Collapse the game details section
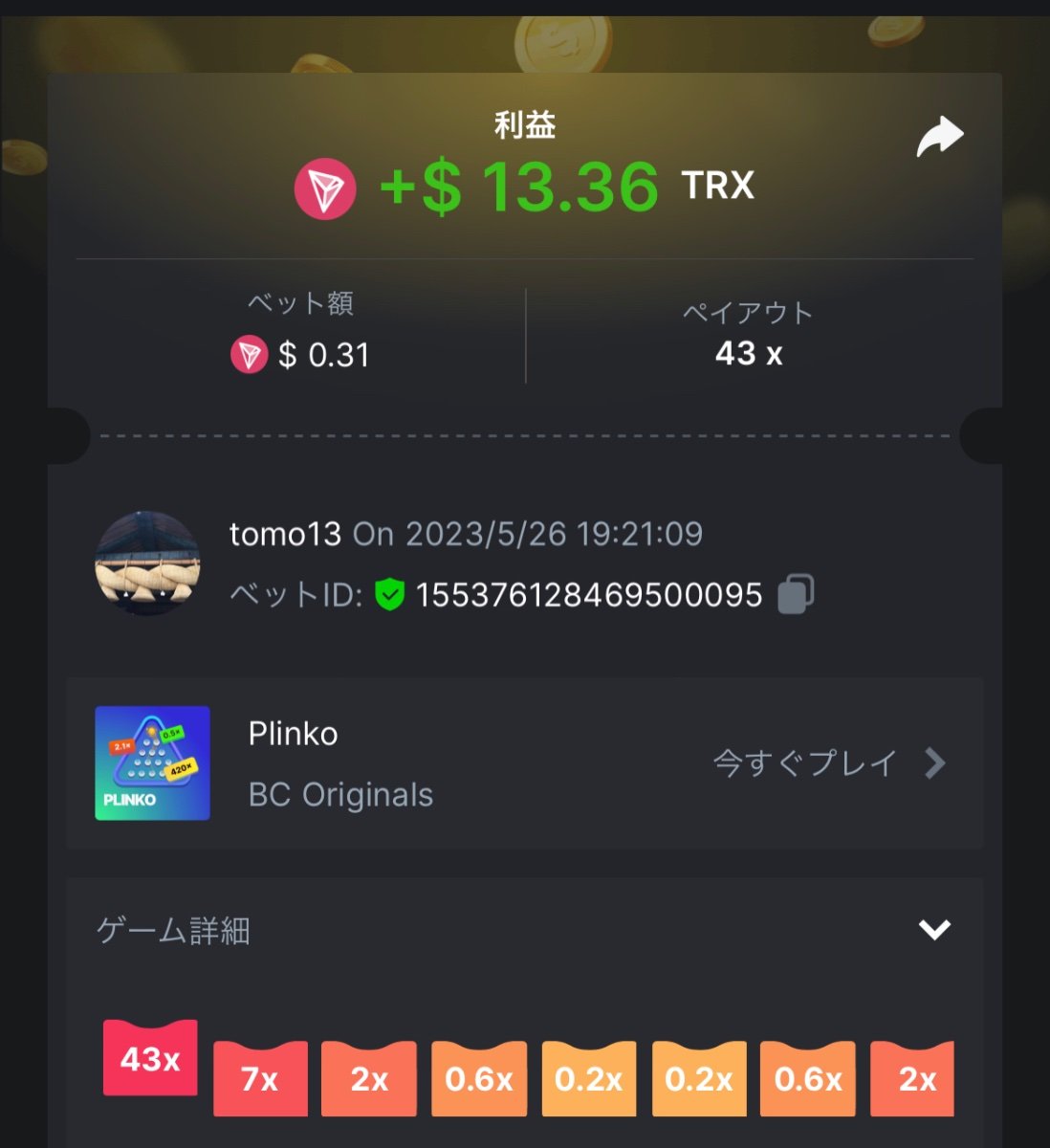Image resolution: width=1050 pixels, height=1148 pixels. click(933, 929)
